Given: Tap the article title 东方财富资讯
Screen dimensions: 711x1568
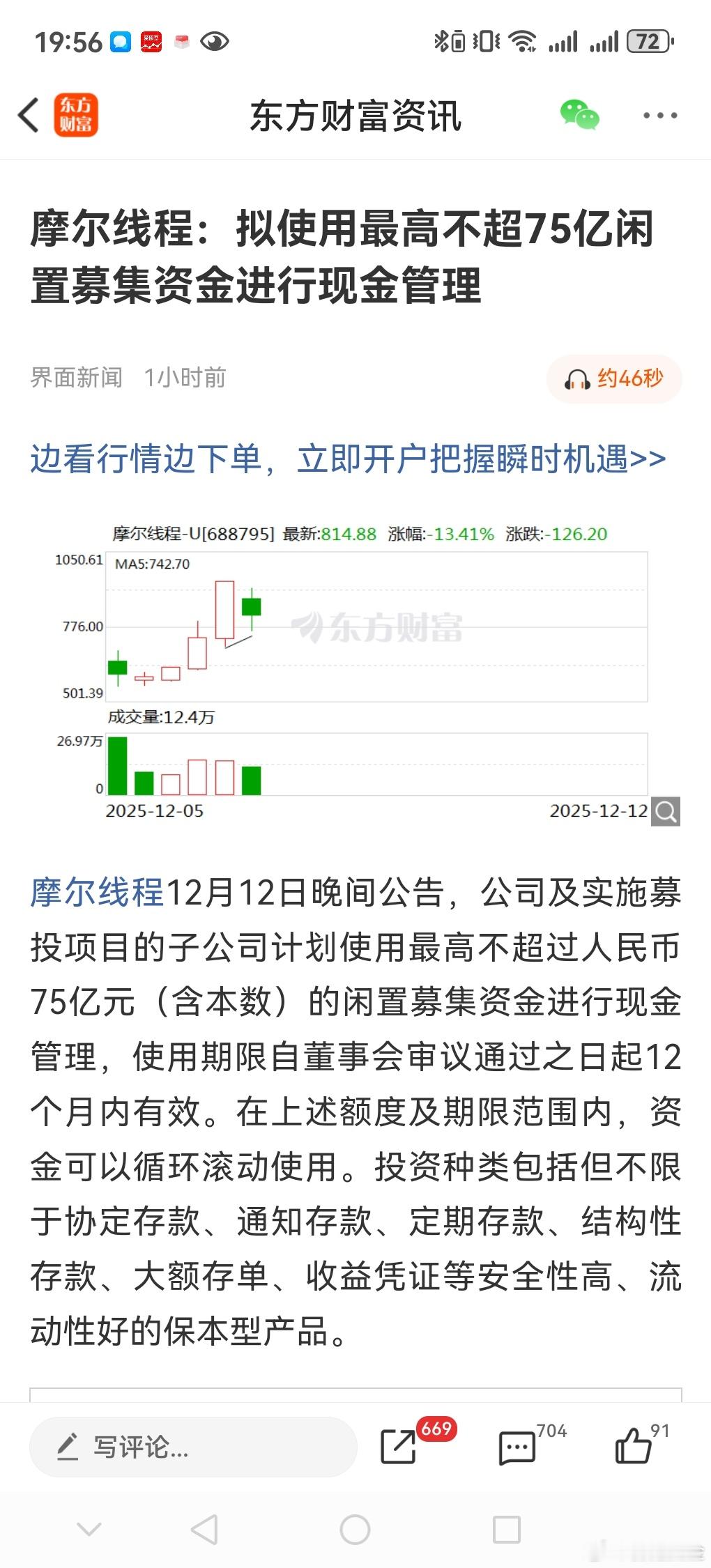Looking at the screenshot, I should click(355, 115).
